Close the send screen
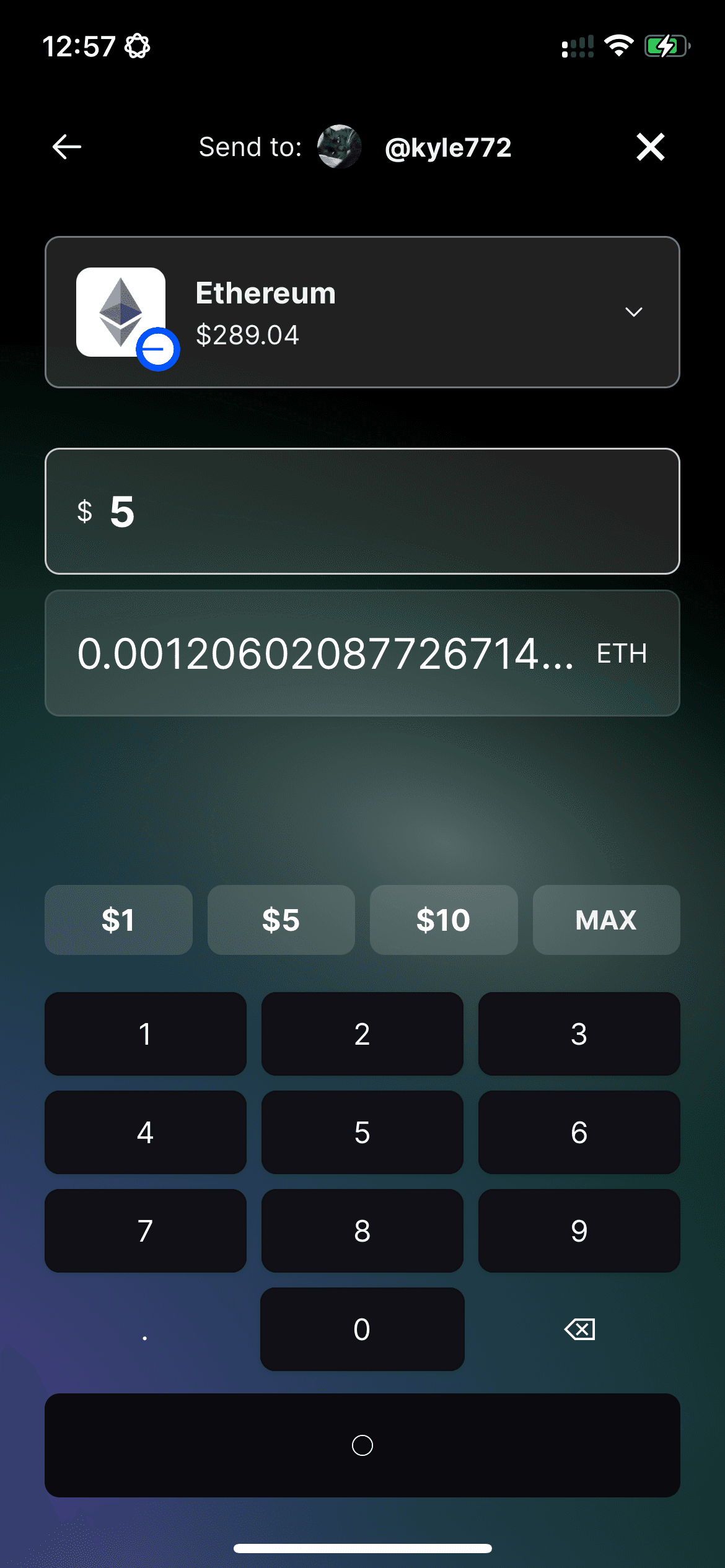The width and height of the screenshot is (725, 1568). tap(650, 147)
